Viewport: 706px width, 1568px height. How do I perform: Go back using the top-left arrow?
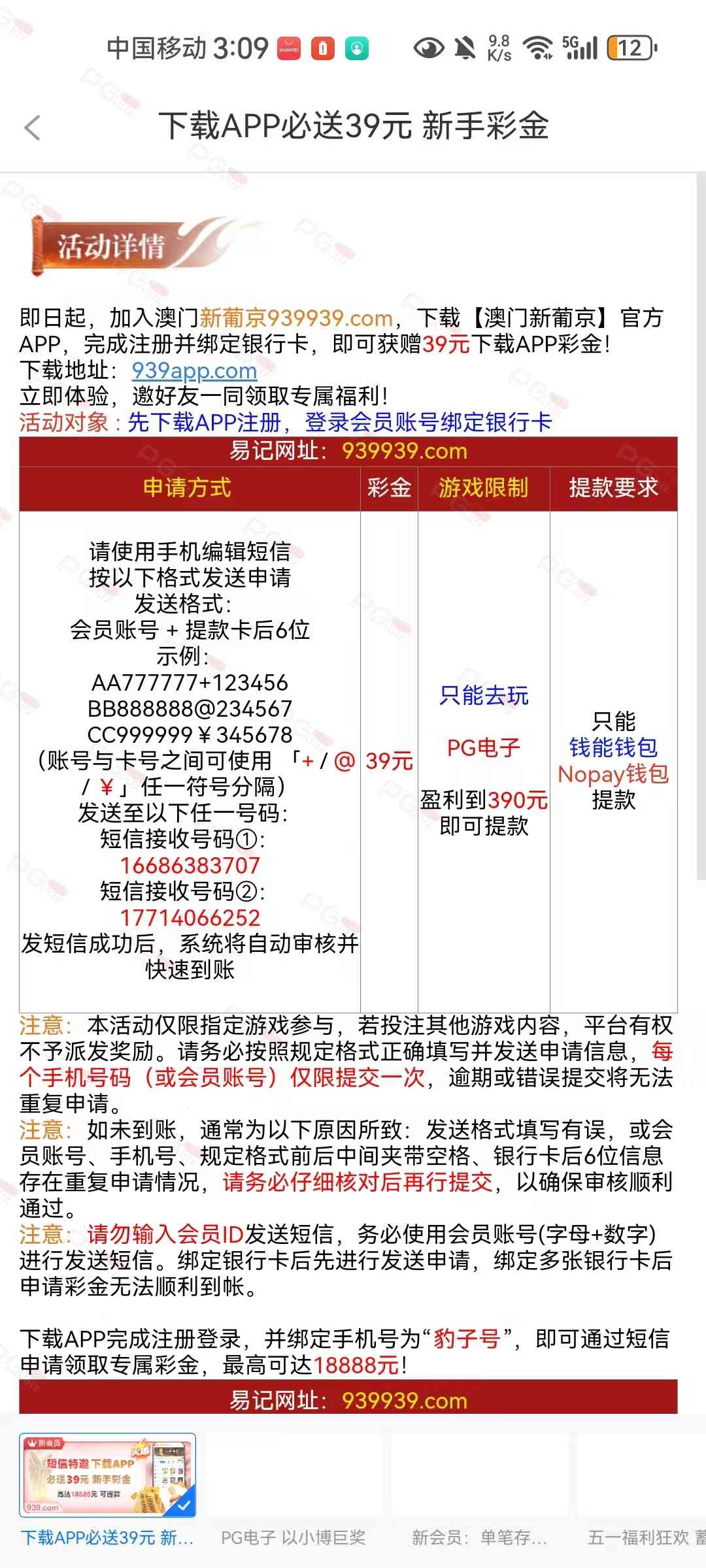coord(33,127)
